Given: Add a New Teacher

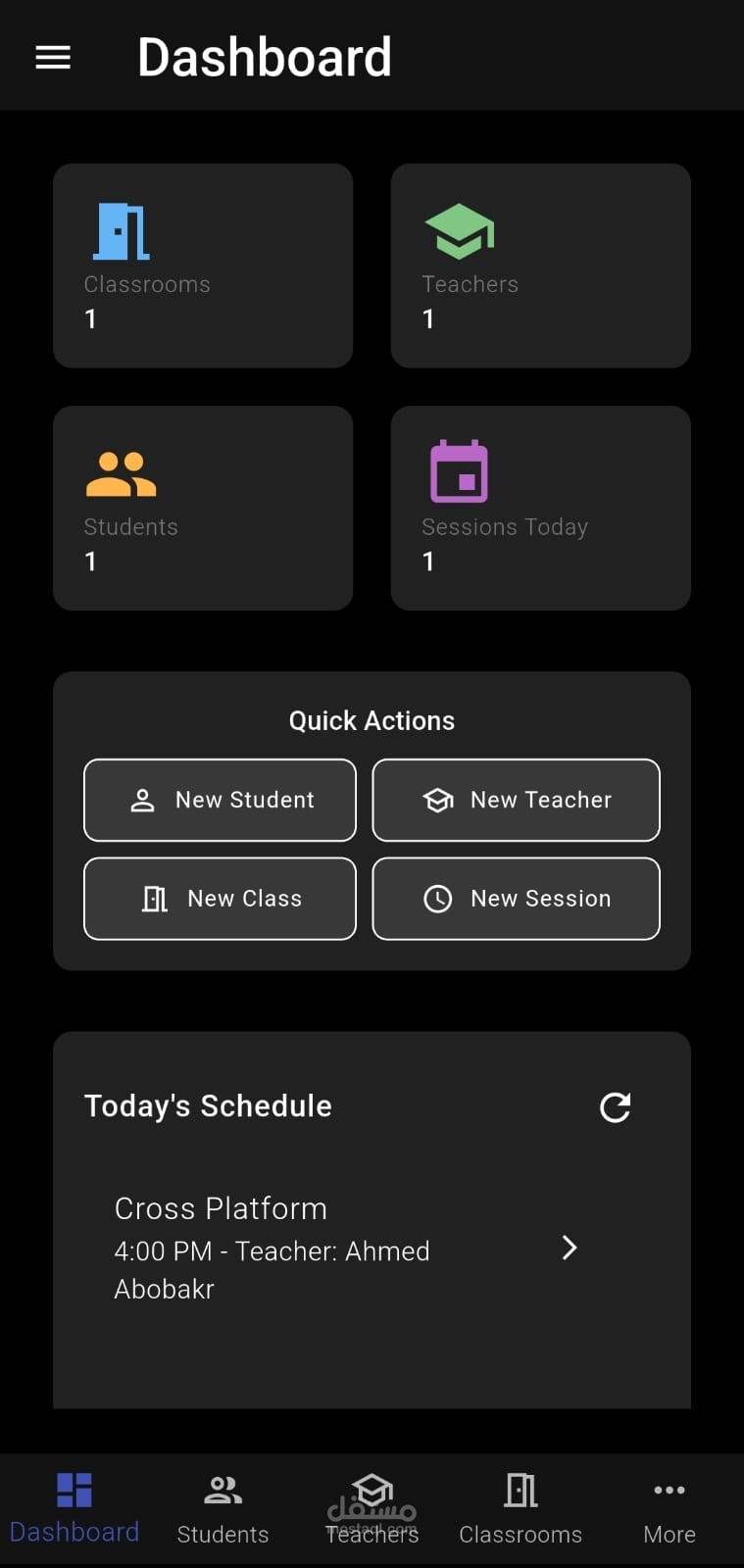Looking at the screenshot, I should pyautogui.click(x=516, y=800).
